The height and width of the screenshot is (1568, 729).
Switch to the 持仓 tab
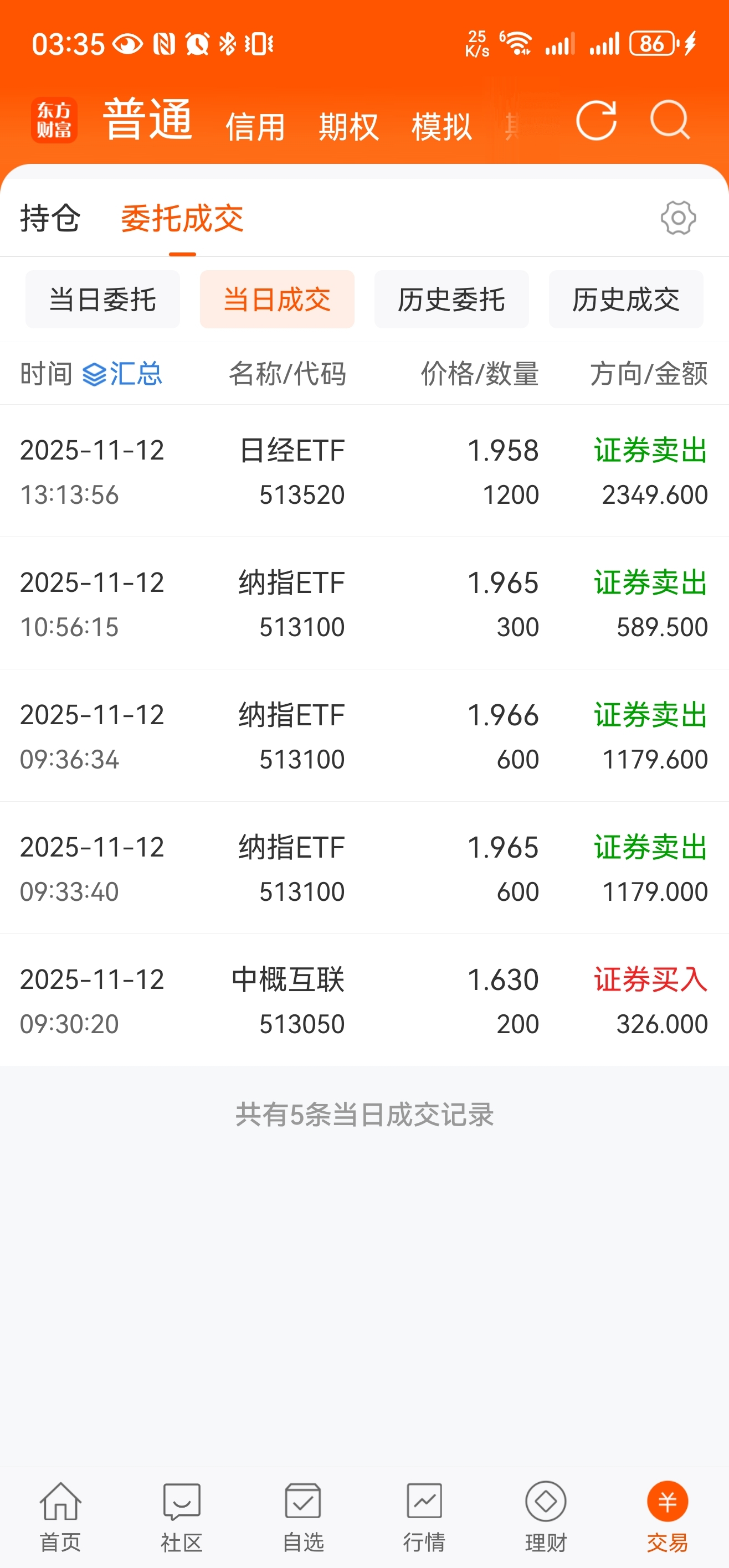click(x=50, y=218)
